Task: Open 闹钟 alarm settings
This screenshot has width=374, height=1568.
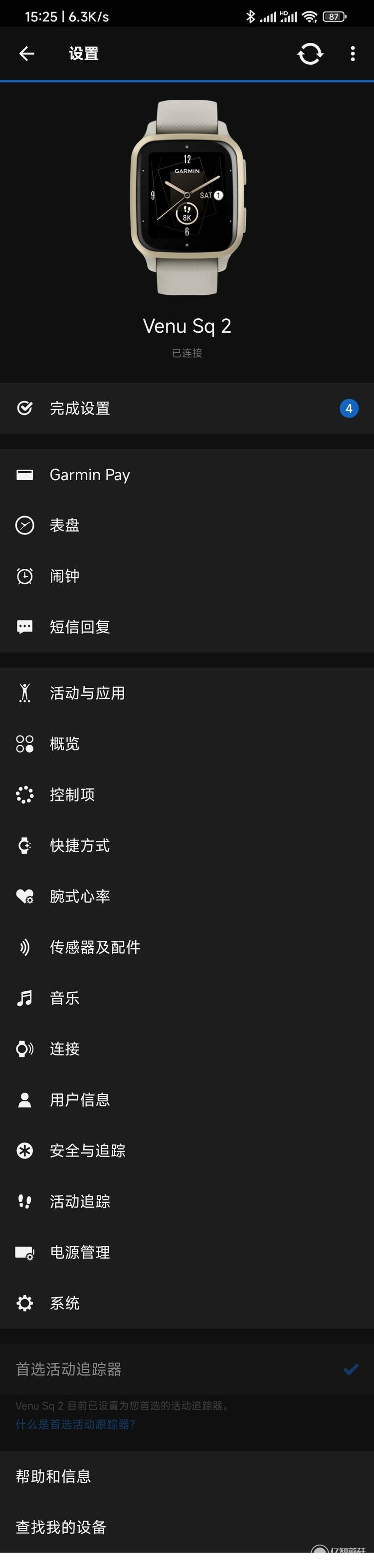Action: point(187,576)
